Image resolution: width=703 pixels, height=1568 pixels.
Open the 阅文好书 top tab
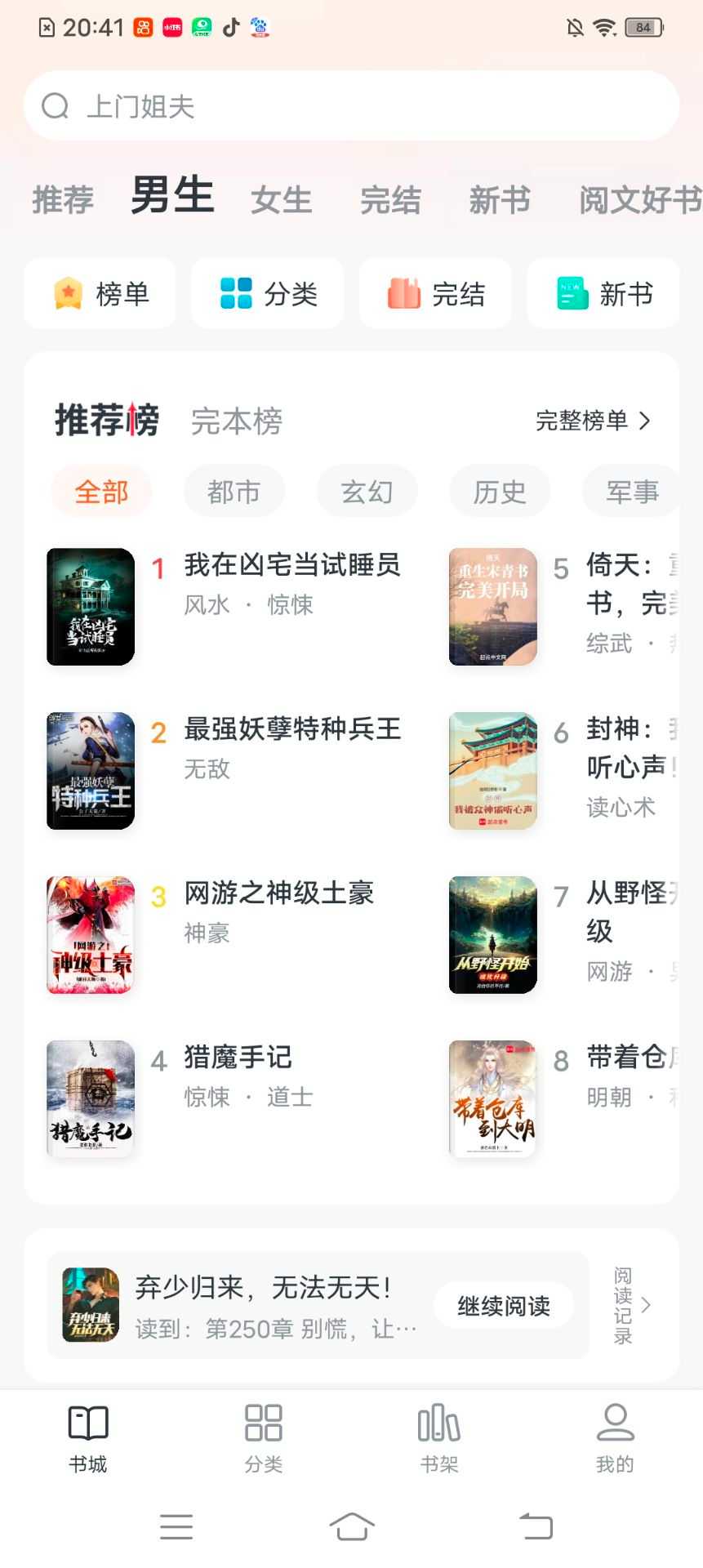(x=639, y=200)
